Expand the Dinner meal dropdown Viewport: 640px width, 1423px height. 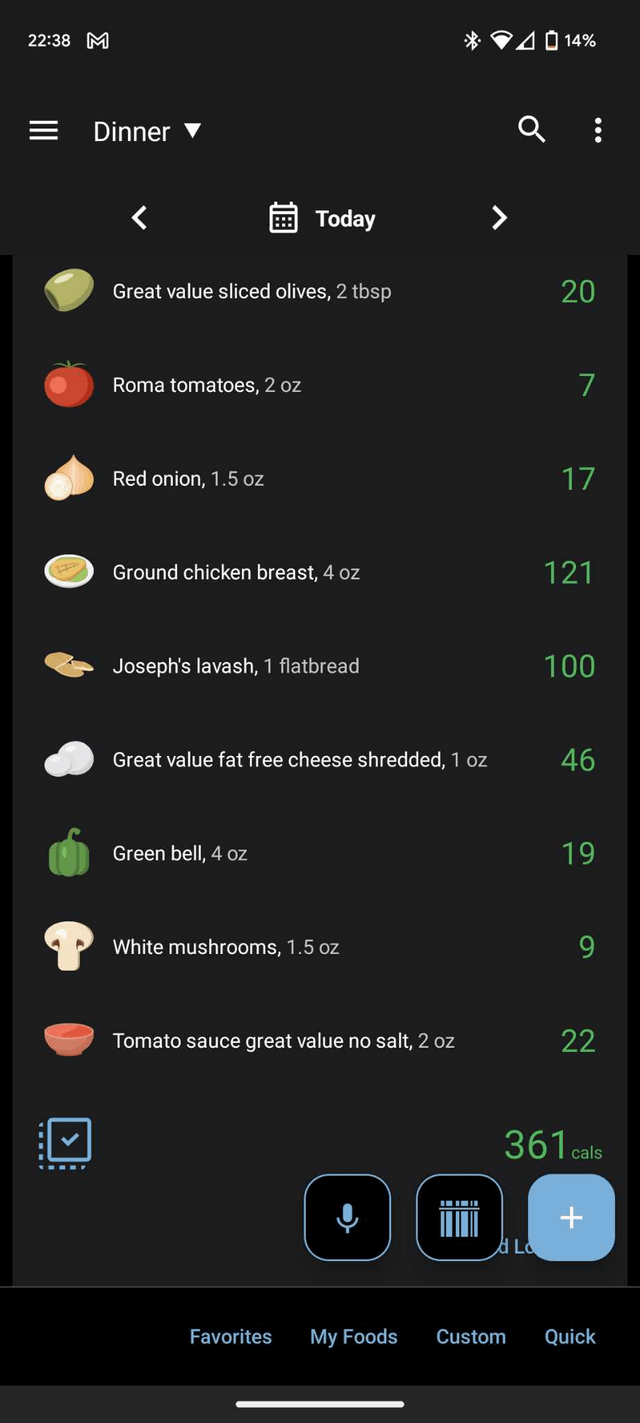148,131
